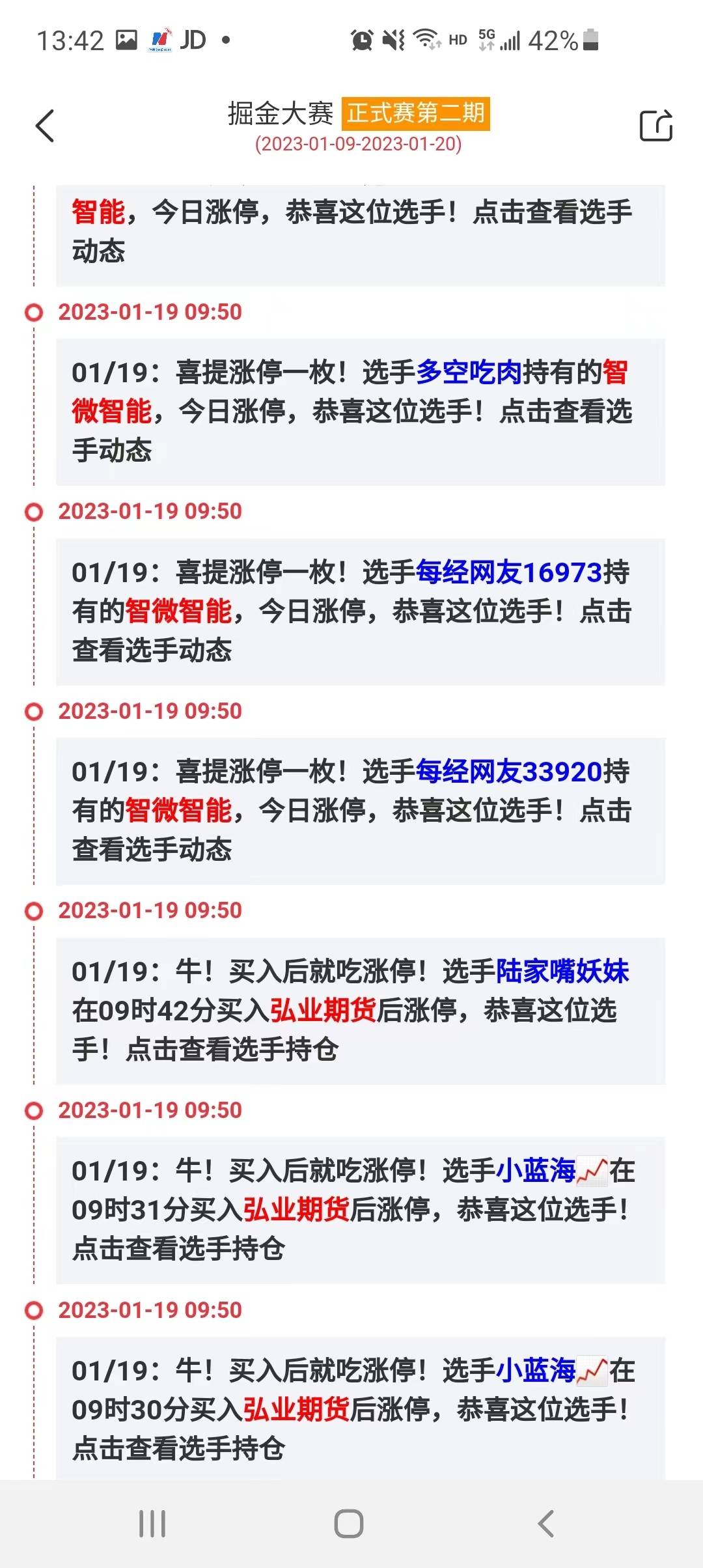Go to the phone home screen
Viewport: 703px width, 1568px height.
pyautogui.click(x=349, y=1524)
